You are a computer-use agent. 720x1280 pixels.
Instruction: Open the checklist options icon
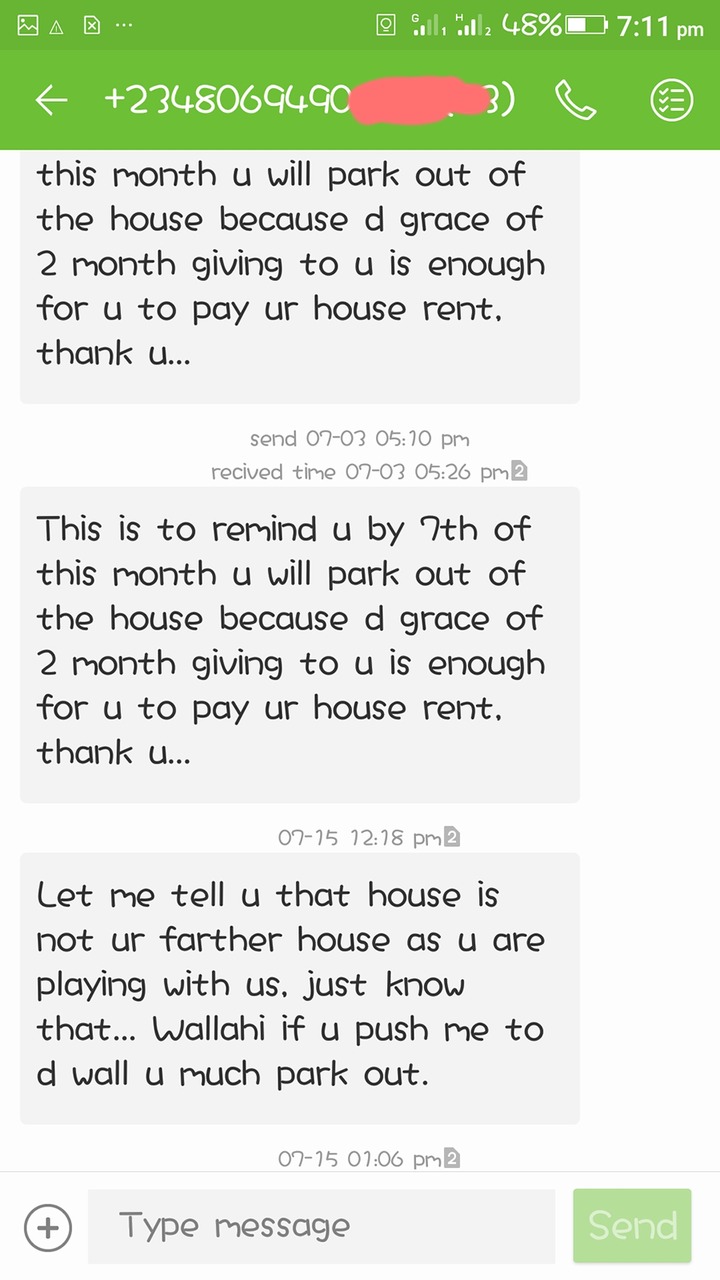click(670, 100)
